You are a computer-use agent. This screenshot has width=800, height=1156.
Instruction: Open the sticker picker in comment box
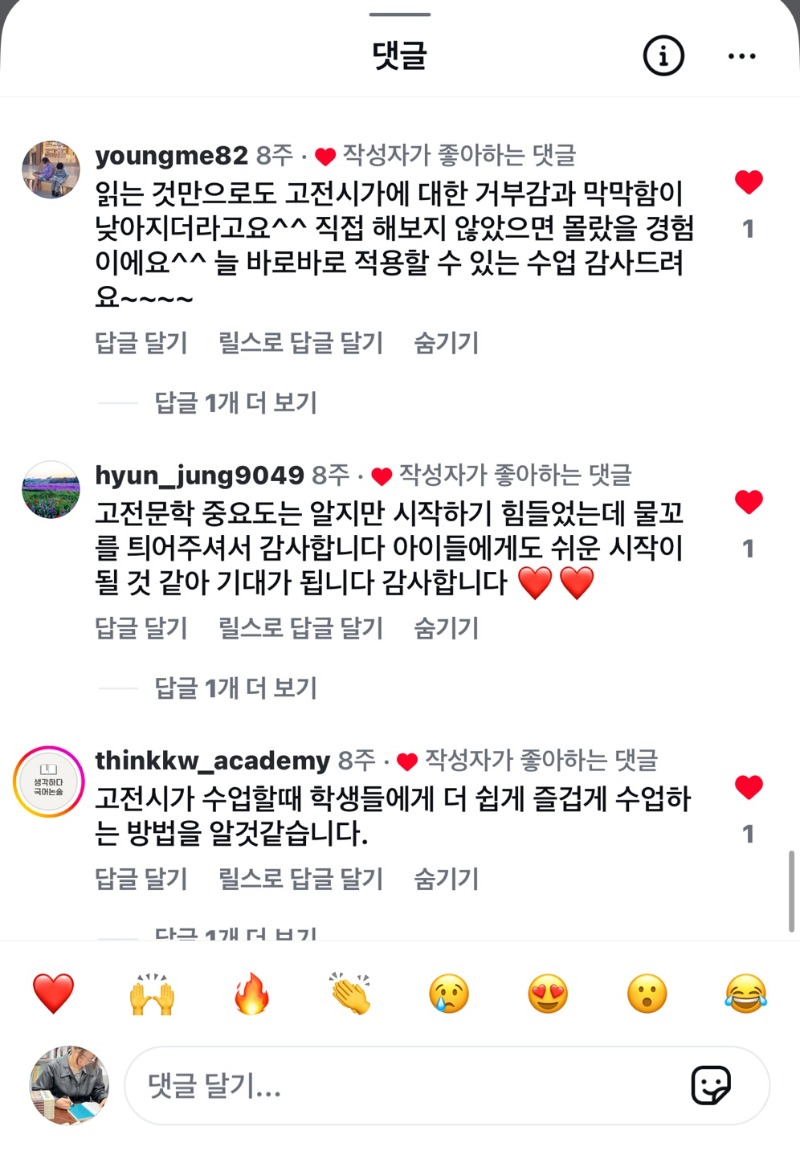pos(711,1085)
